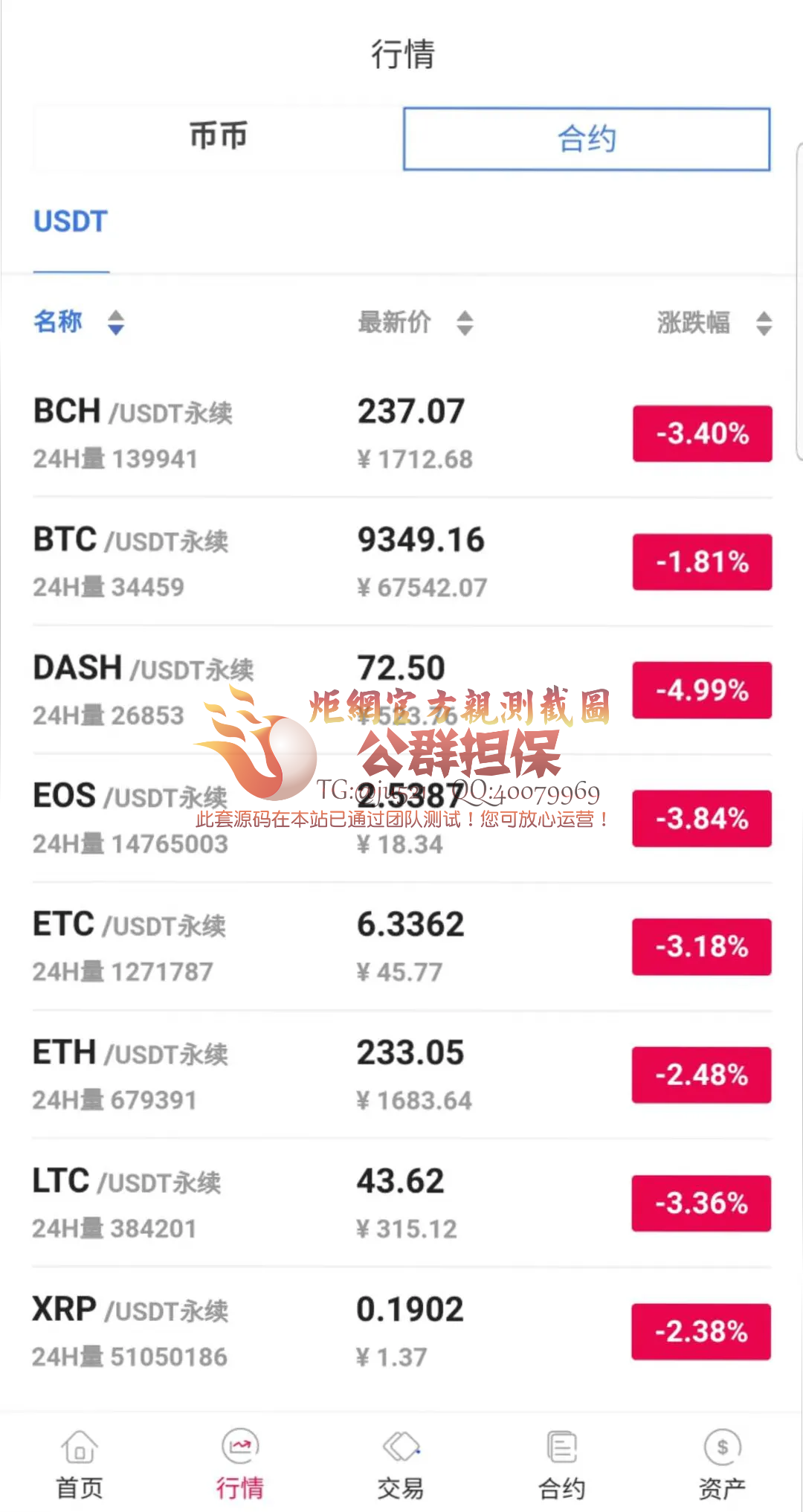Viewport: 803px width, 1512px height.
Task: Open the LTC/USDT perpetual row
Action: pyautogui.click(x=401, y=1203)
